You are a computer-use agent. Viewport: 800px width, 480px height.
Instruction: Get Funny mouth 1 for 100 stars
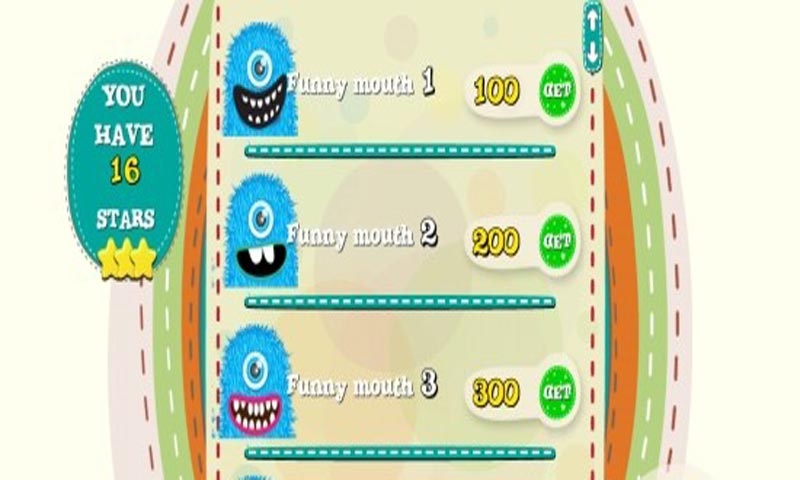[x=557, y=90]
